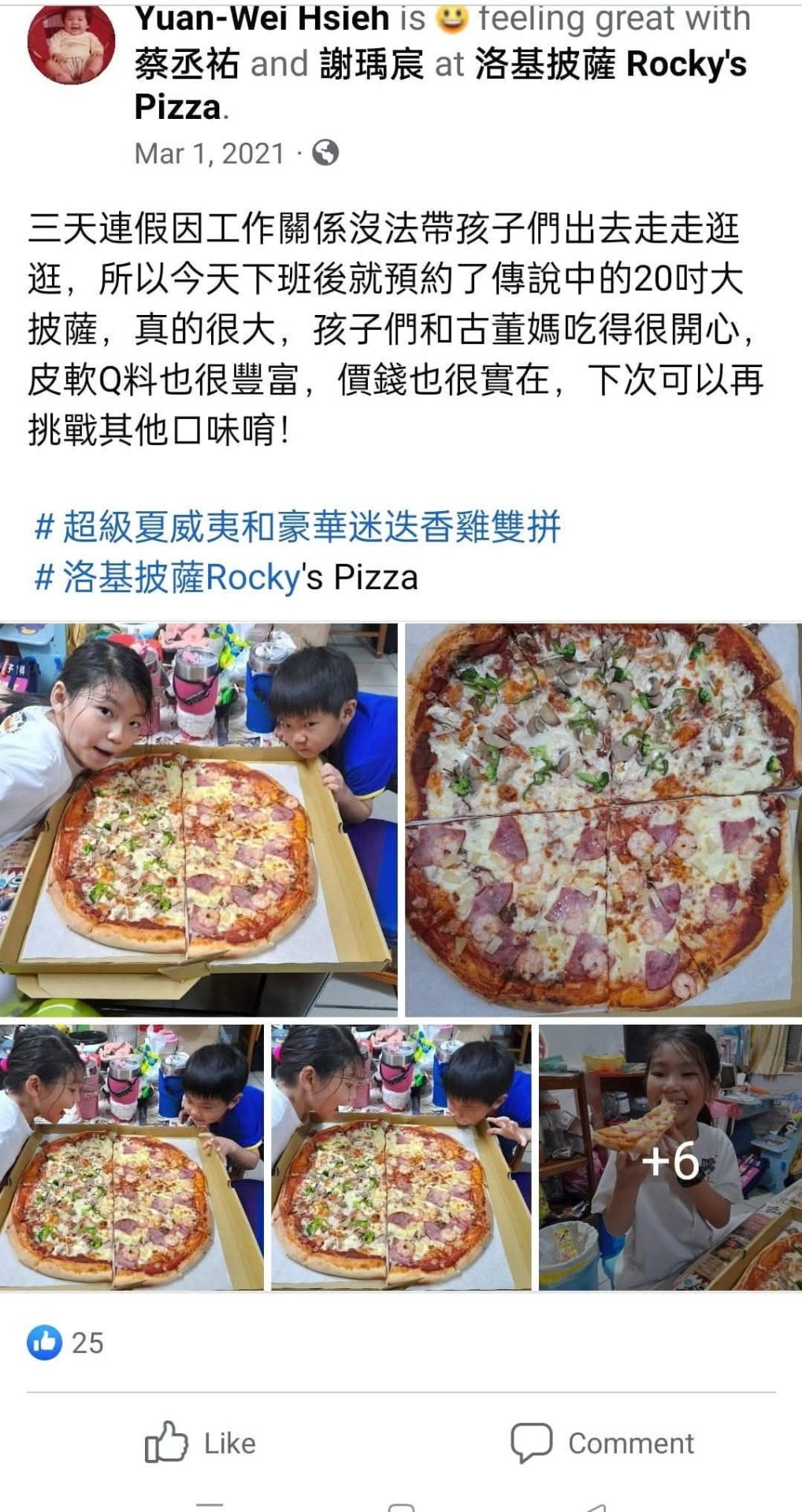View the +6 more photos tile
Viewport: 802px width, 1512px height.
[670, 1157]
